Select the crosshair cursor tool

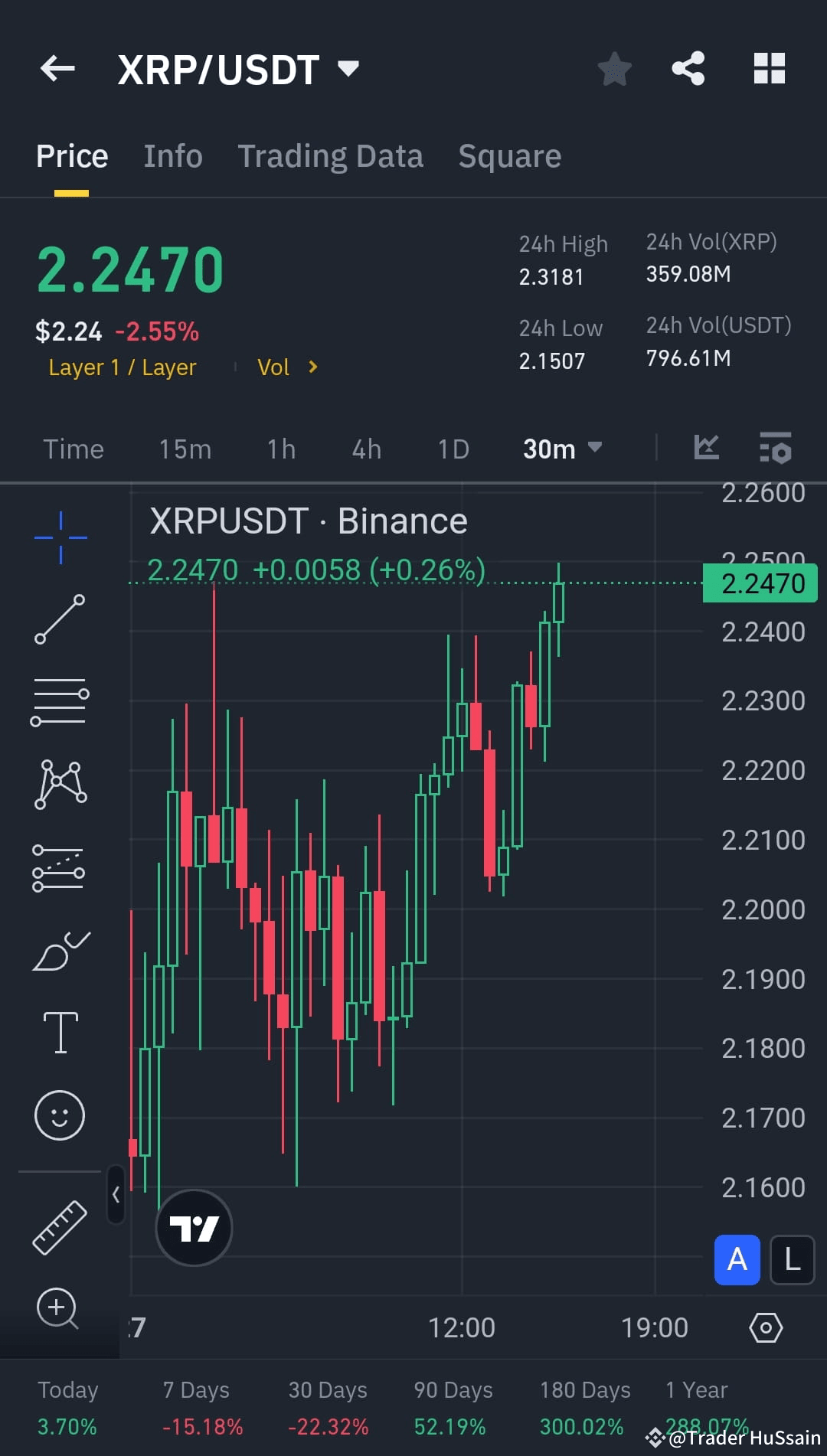pyautogui.click(x=60, y=536)
